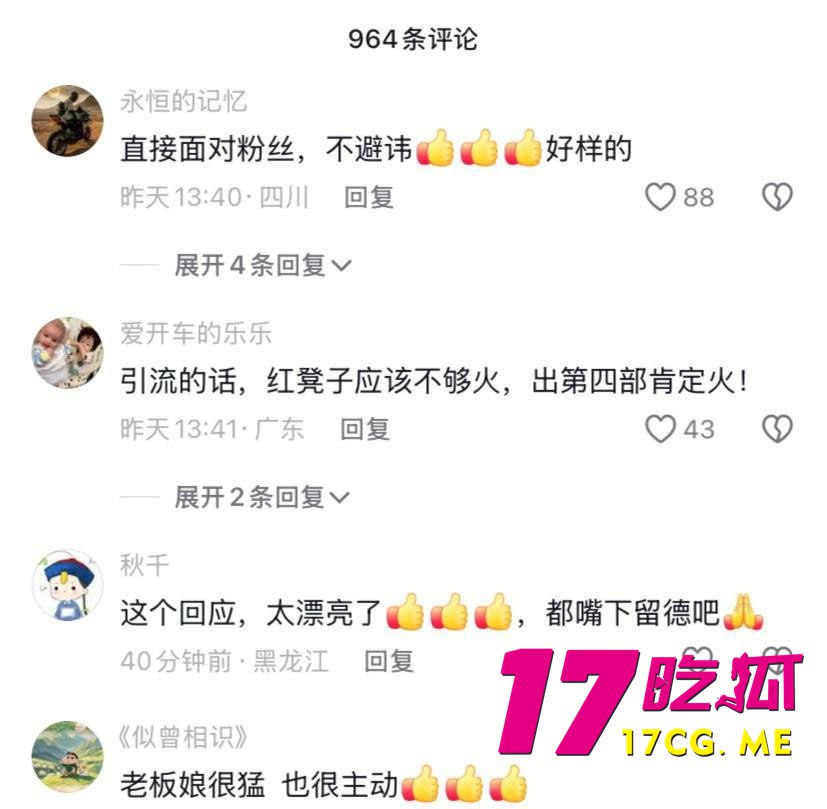View 秋千's profile via avatar
Screen dimensions: 827x809
68,584
